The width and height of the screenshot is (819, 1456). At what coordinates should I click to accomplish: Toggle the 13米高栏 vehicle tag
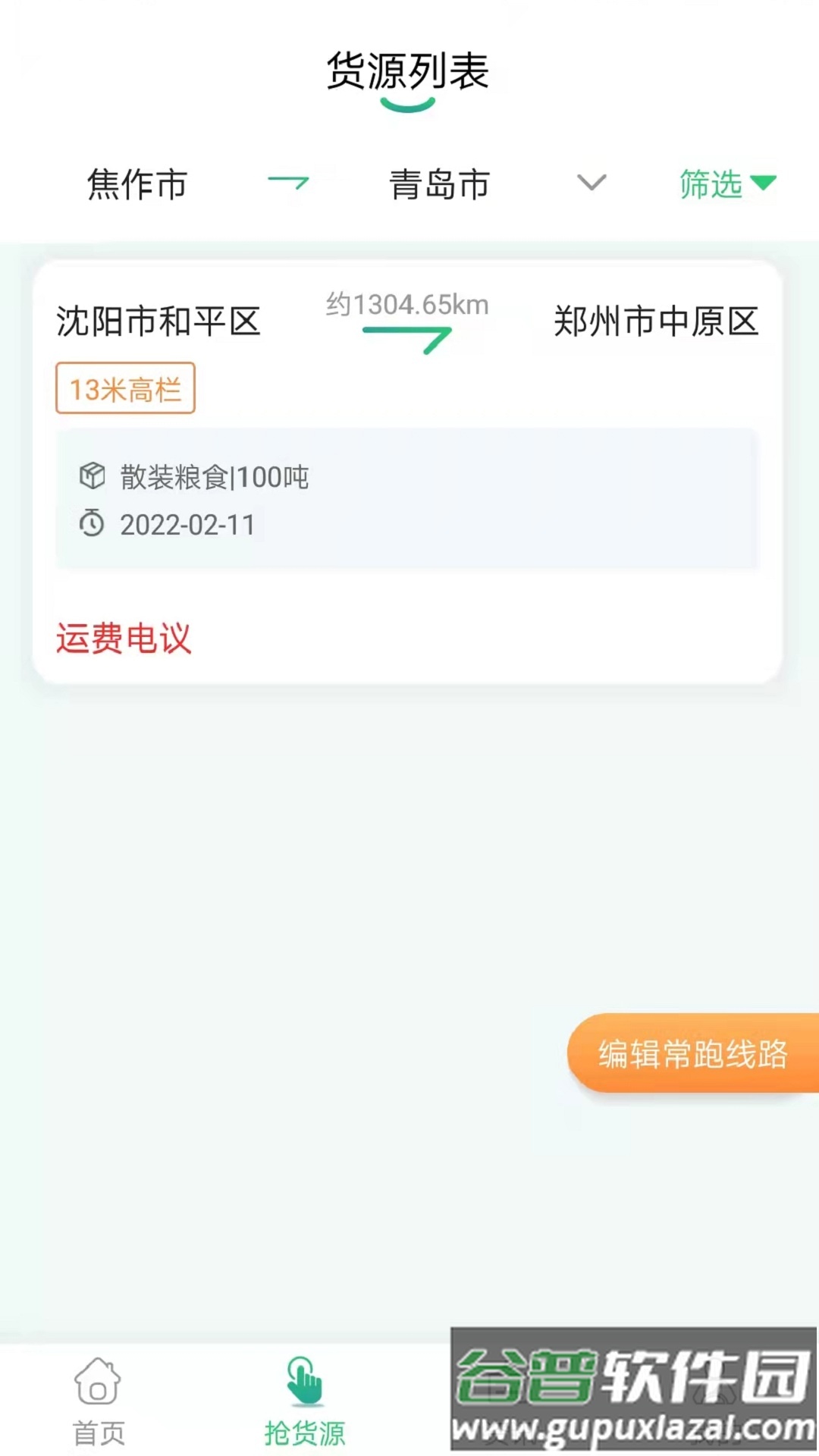coord(124,388)
